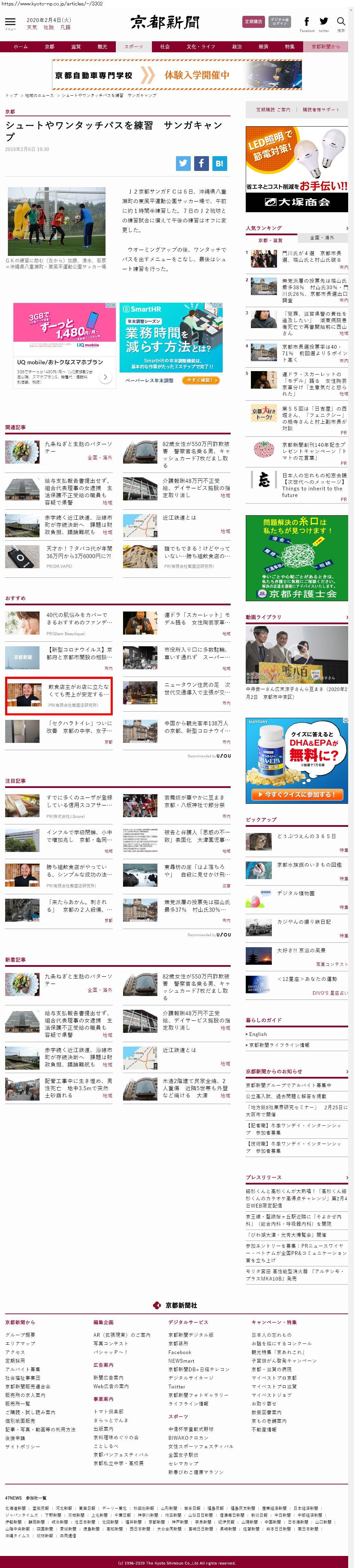Bookmark article with Hatena B! button
Image resolution: width=354 pixels, height=1568 pixels.
click(219, 163)
